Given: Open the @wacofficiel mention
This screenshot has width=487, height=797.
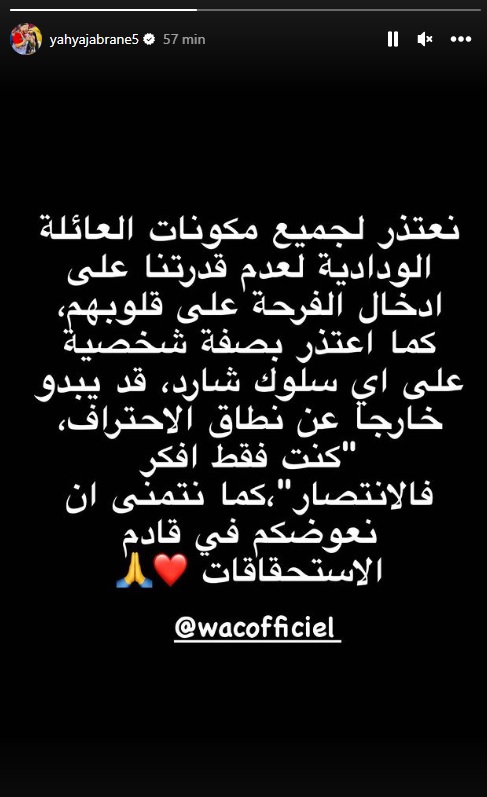Looking at the screenshot, I should click(x=256, y=627).
